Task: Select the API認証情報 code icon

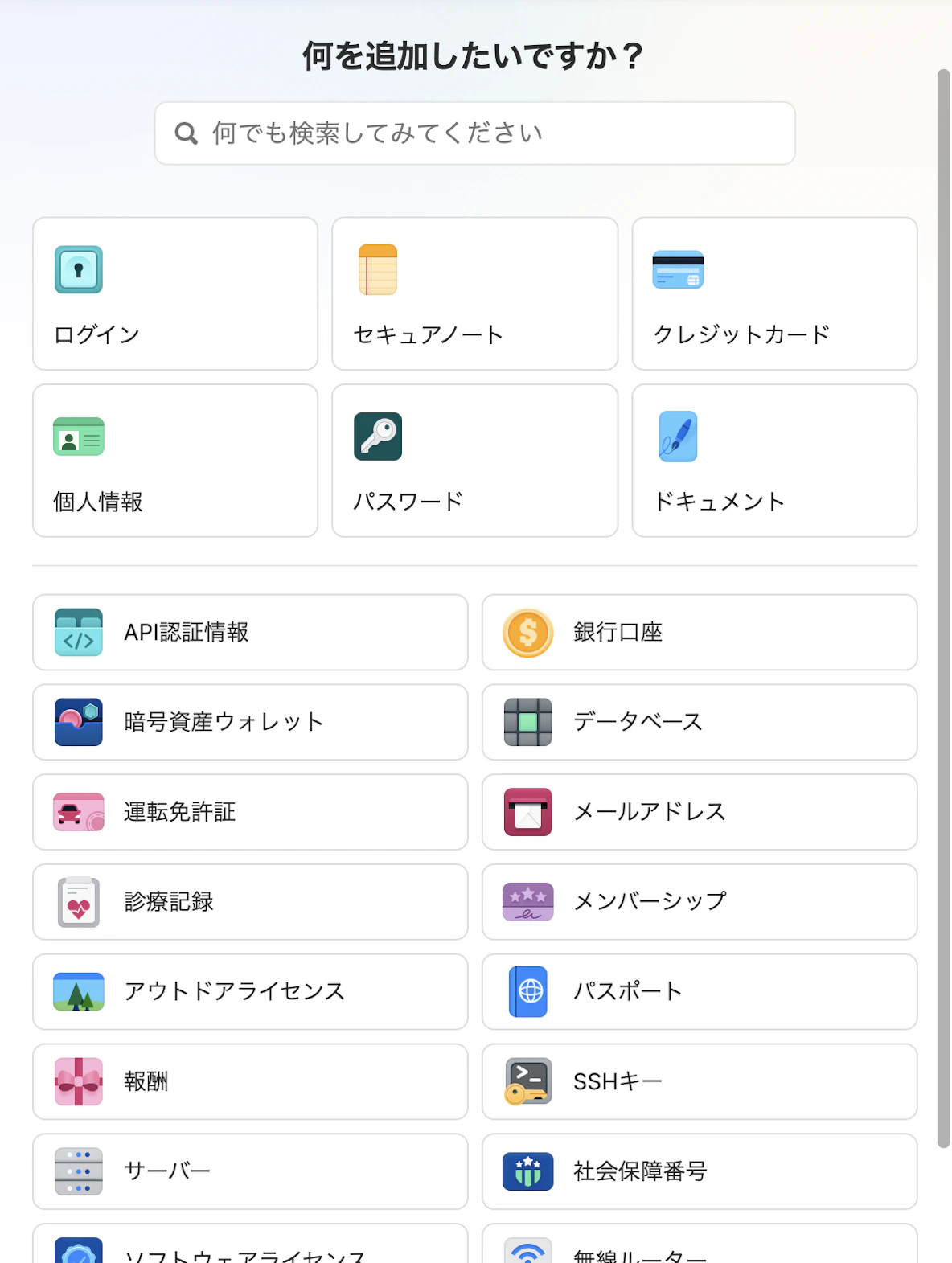Action: (x=78, y=632)
